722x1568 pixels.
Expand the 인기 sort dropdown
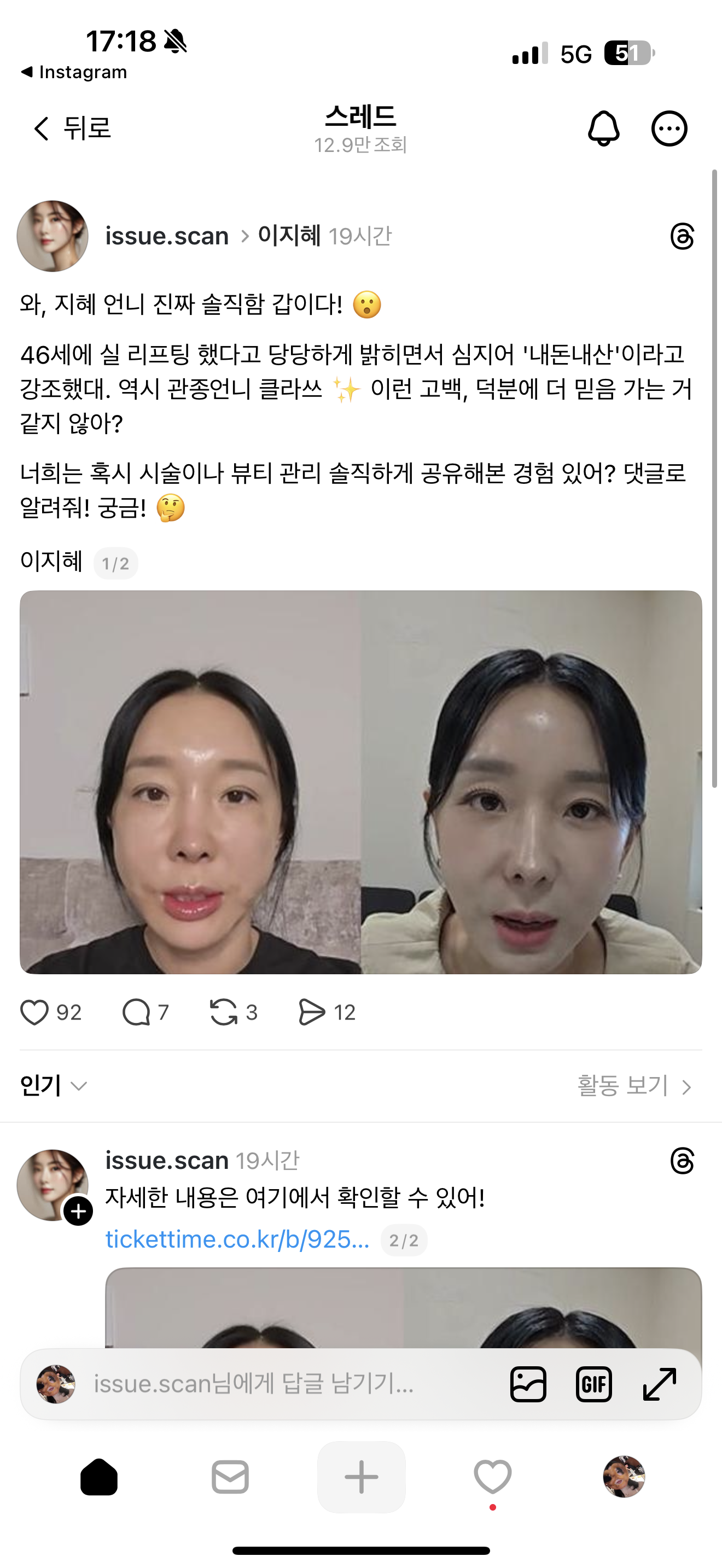(x=54, y=1086)
